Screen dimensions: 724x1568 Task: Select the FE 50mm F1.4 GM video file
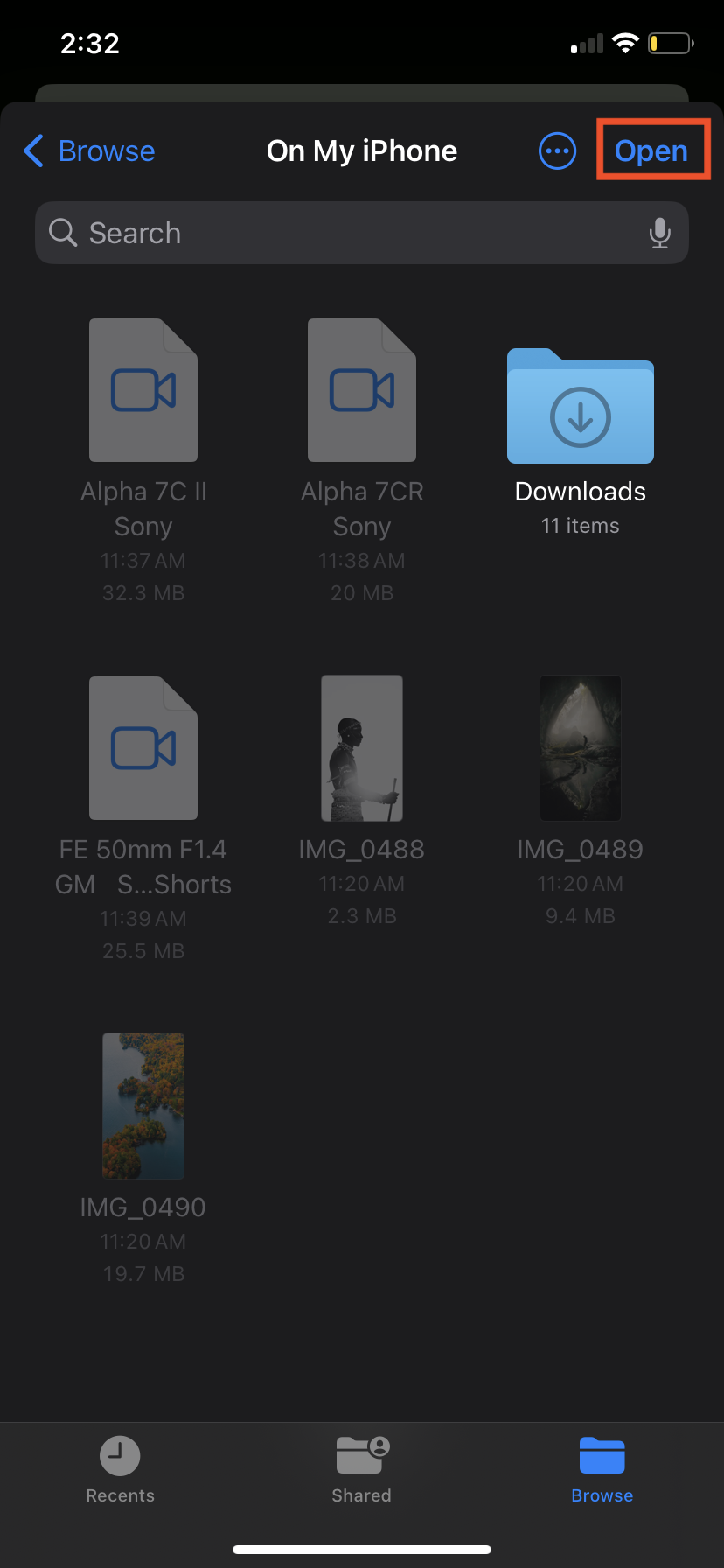click(x=143, y=748)
